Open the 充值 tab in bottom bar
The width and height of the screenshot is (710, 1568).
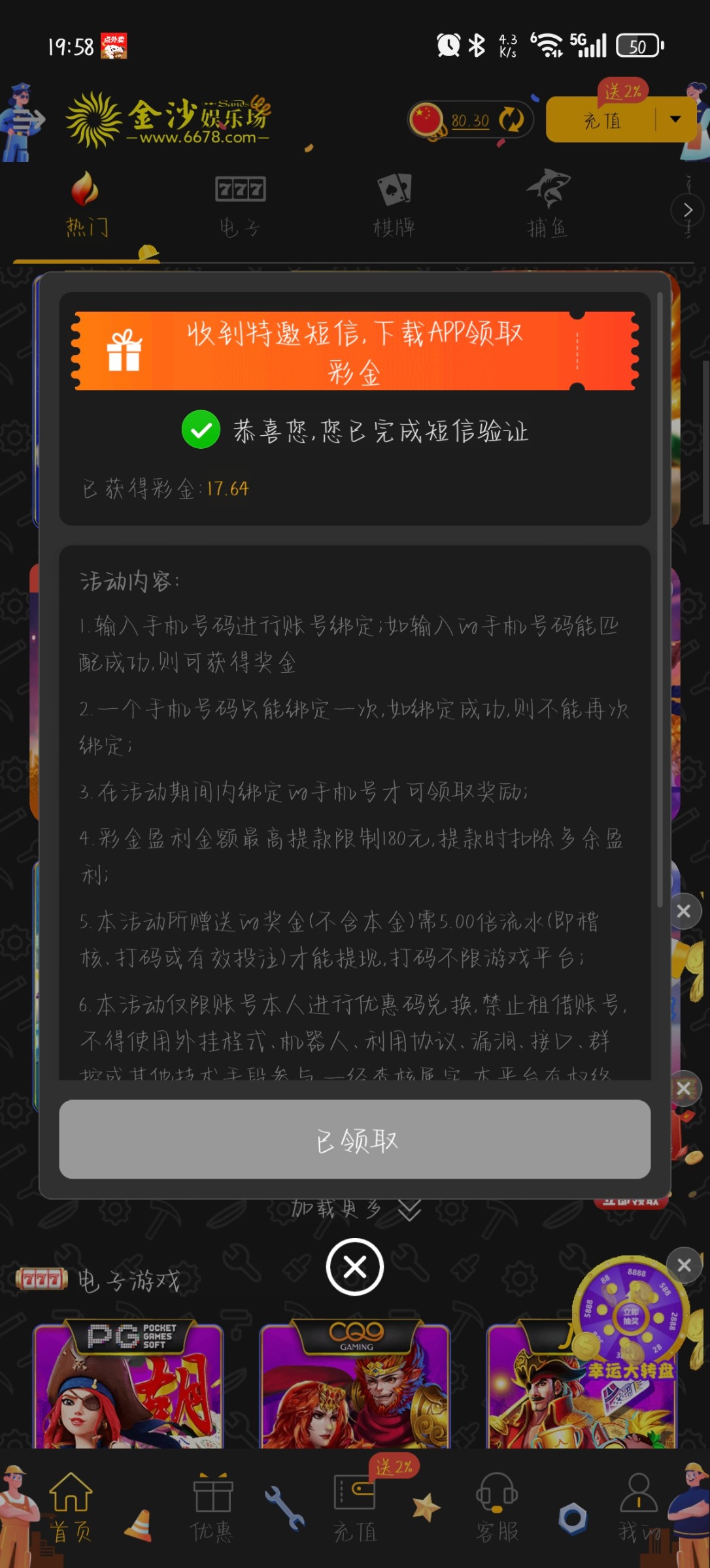[x=354, y=1508]
